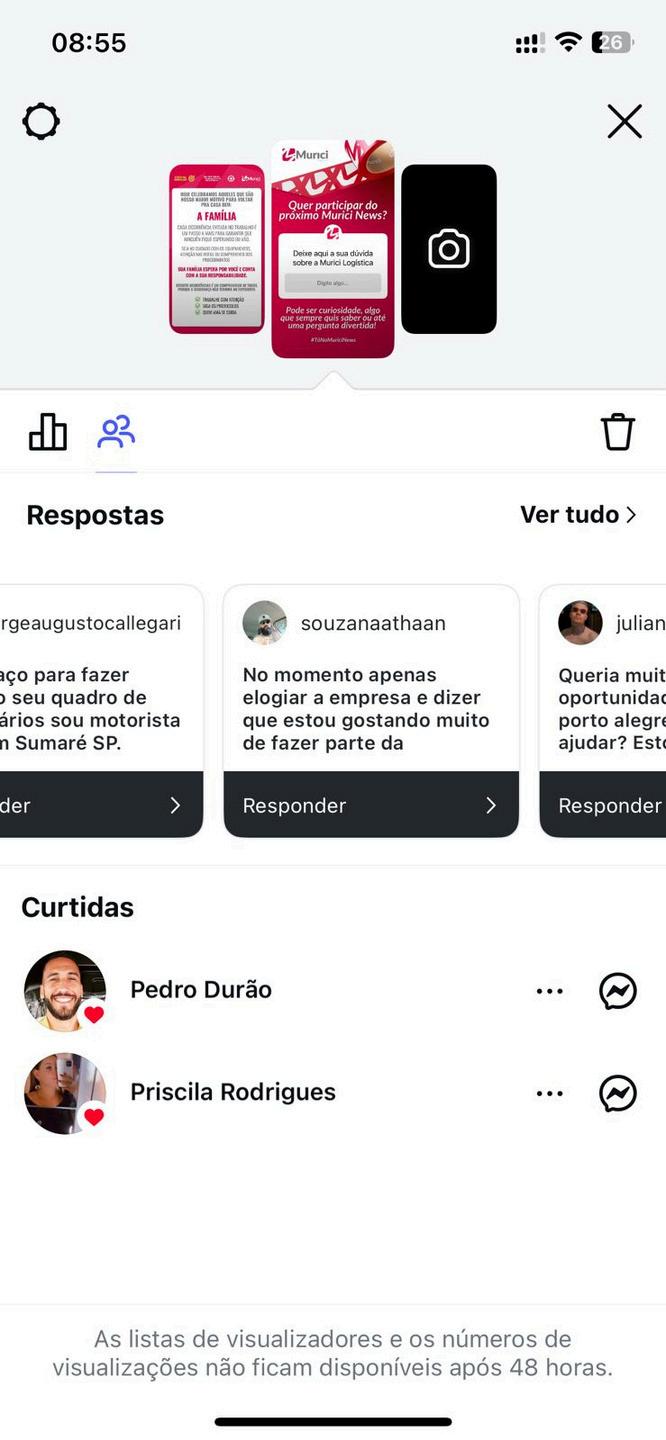Viewport: 666px width, 1440px height.
Task: Reply to souzanaathaan's response
Action: click(x=371, y=805)
